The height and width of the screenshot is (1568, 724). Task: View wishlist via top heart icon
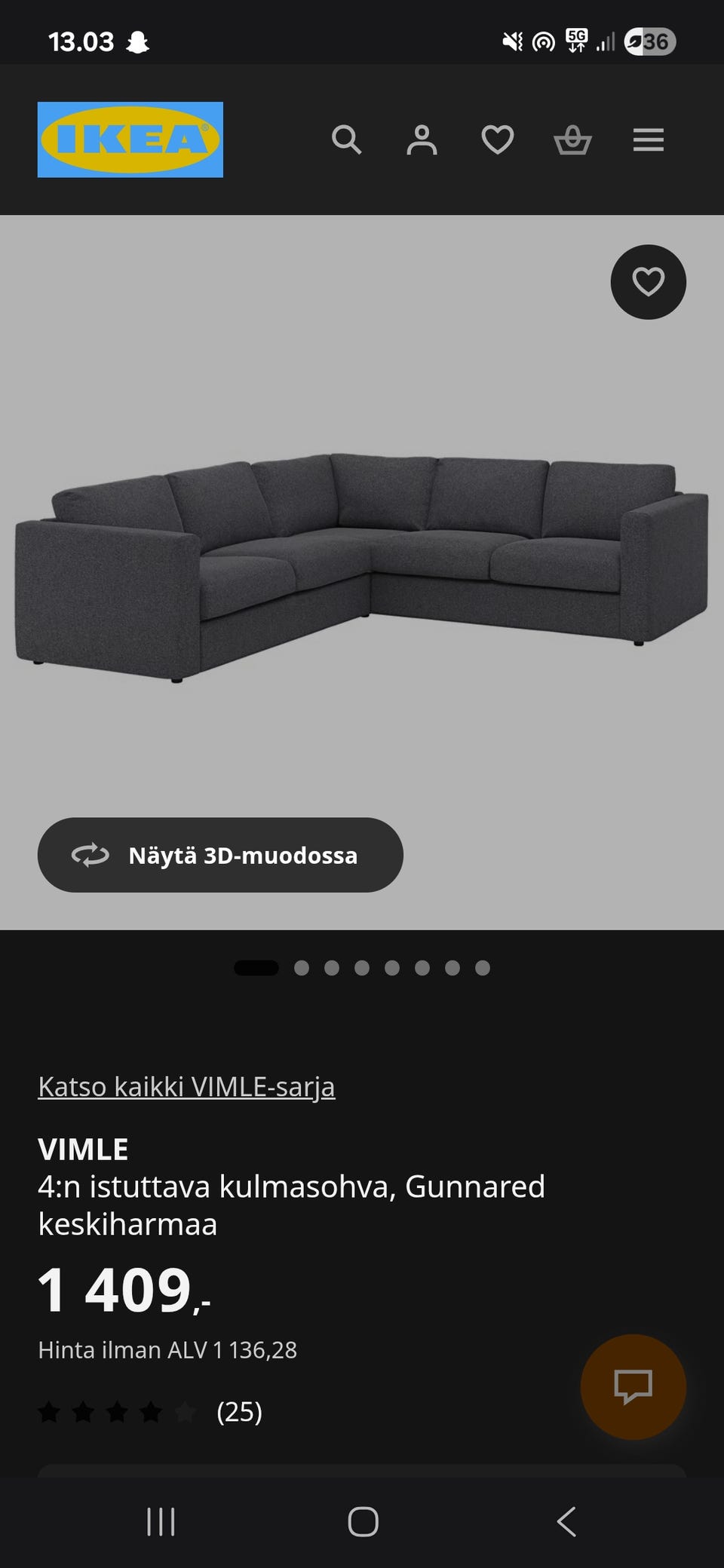pos(498,140)
